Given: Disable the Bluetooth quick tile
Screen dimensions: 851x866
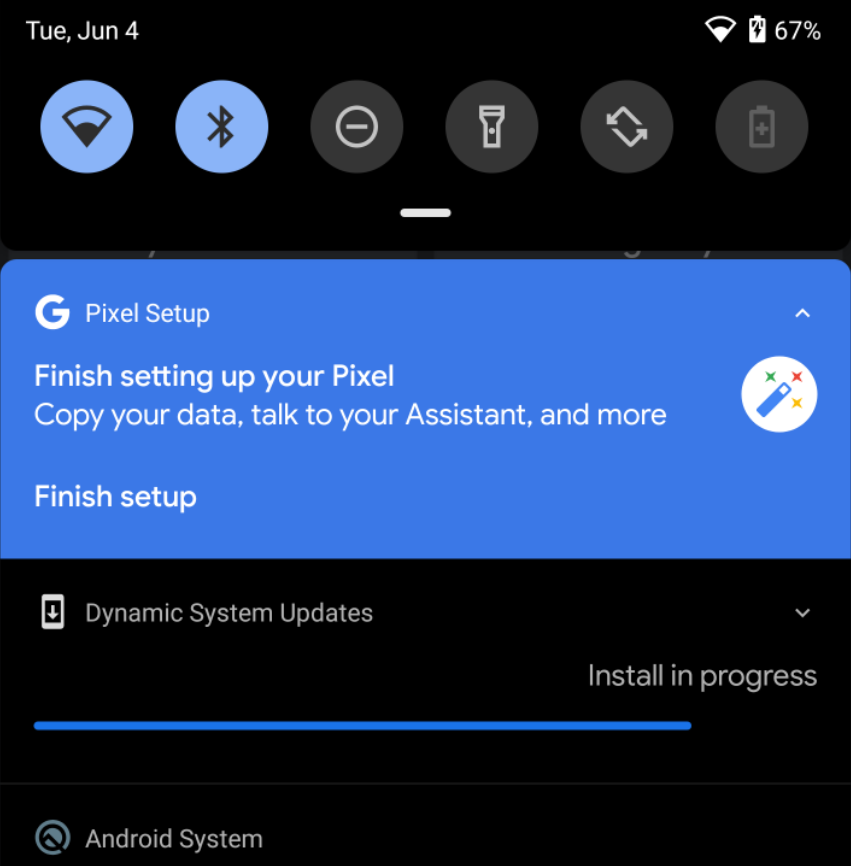Looking at the screenshot, I should coord(221,126).
